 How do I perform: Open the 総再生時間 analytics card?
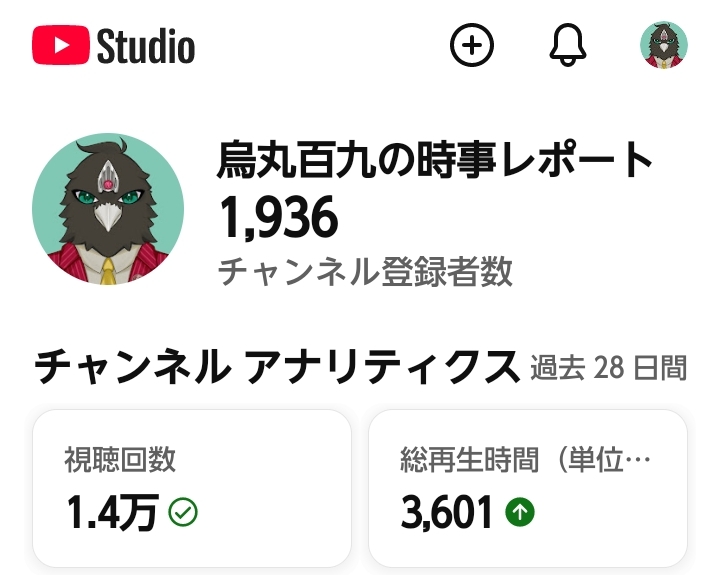[528, 488]
